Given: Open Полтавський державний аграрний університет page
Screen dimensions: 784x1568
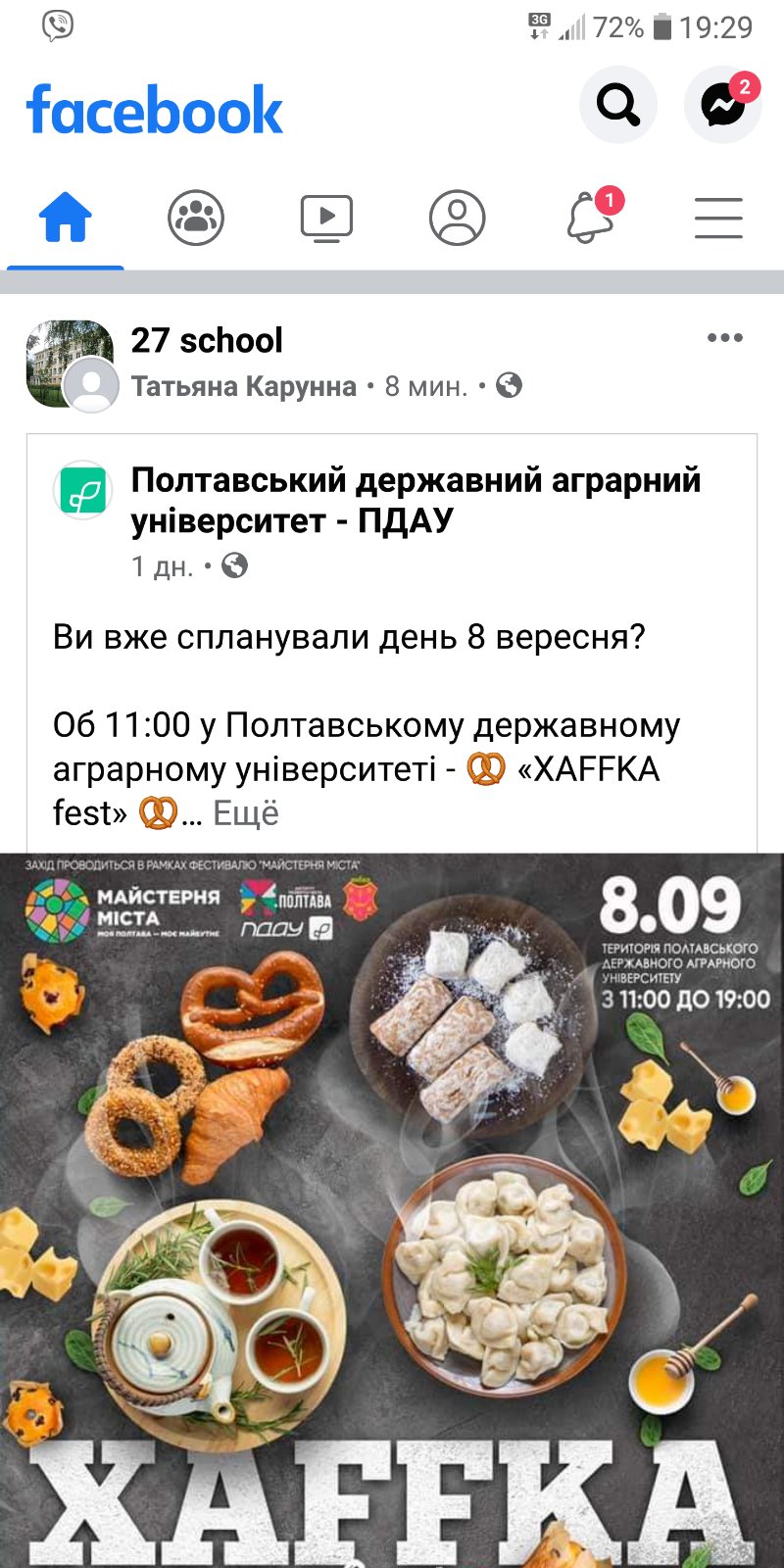Looking at the screenshot, I should 416,500.
